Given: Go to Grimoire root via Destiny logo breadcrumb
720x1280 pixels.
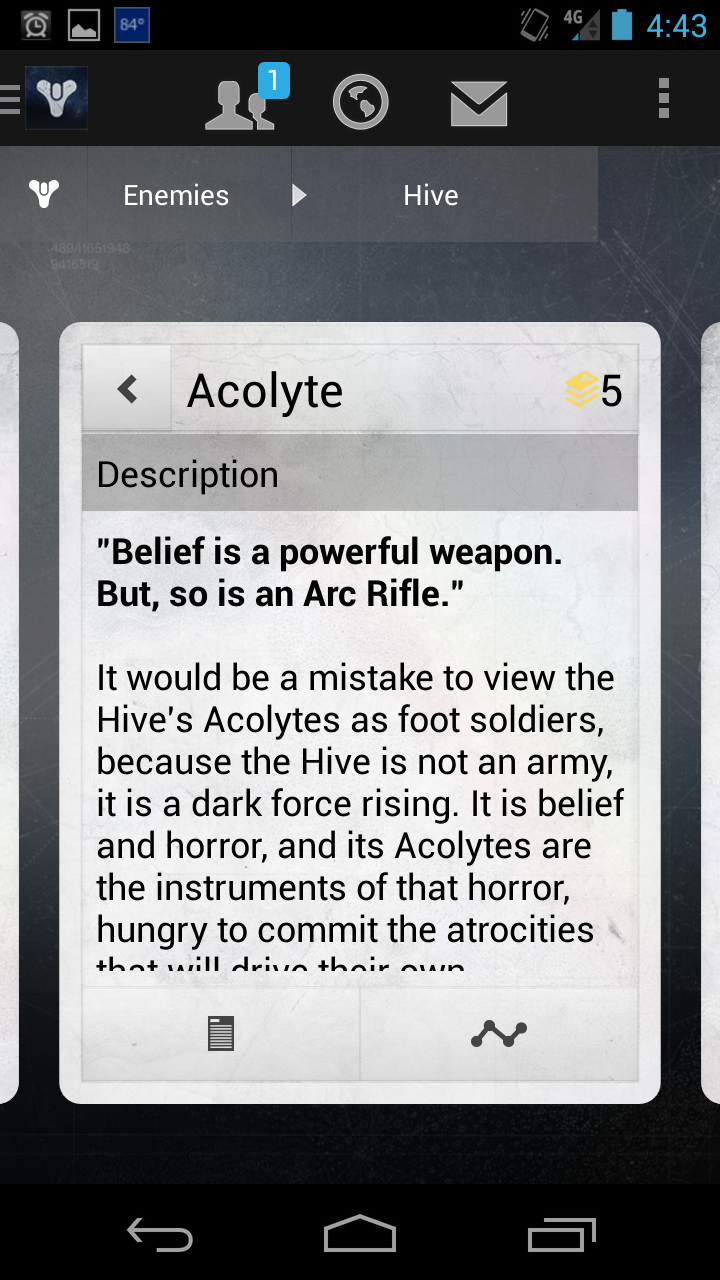Looking at the screenshot, I should pyautogui.click(x=44, y=194).
